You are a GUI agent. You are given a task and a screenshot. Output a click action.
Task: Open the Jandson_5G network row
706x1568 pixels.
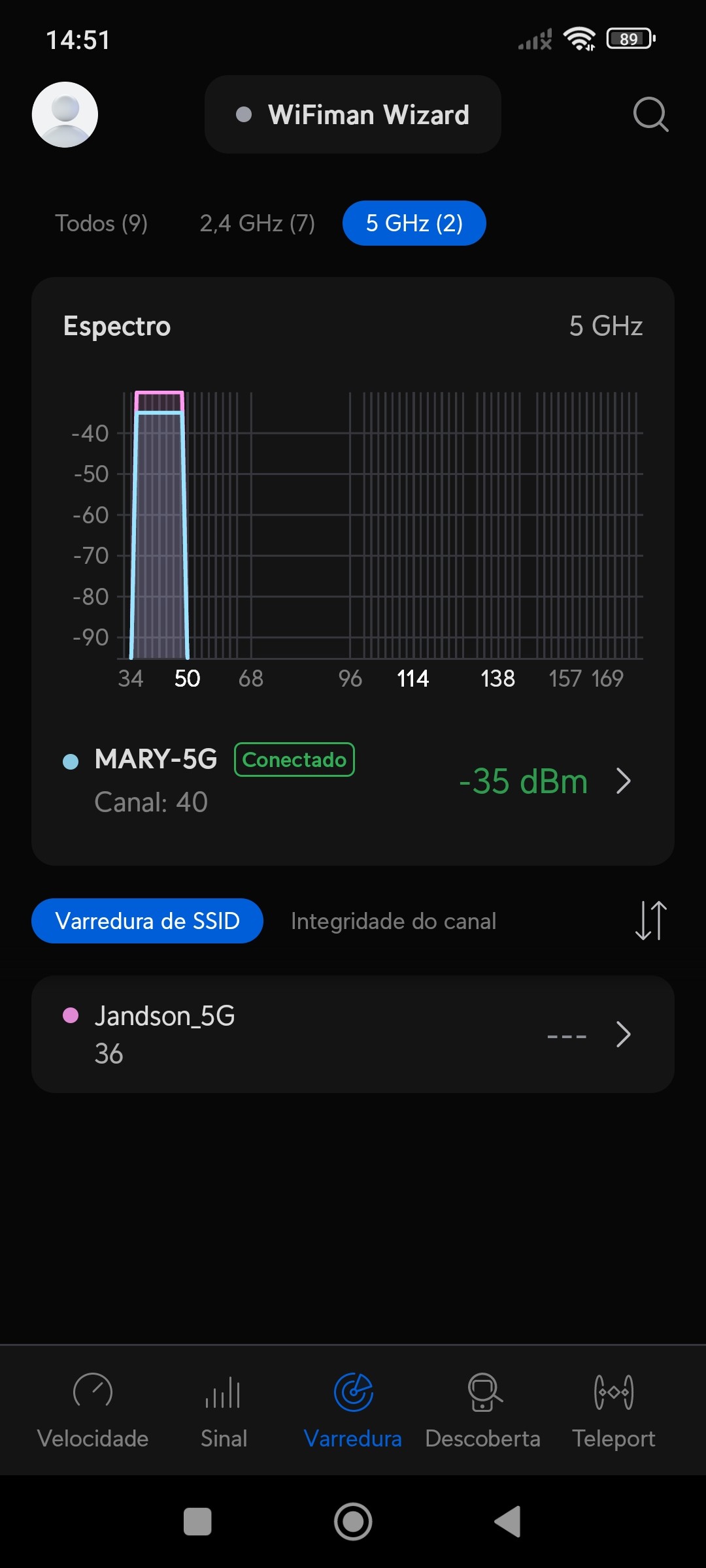tap(353, 1034)
